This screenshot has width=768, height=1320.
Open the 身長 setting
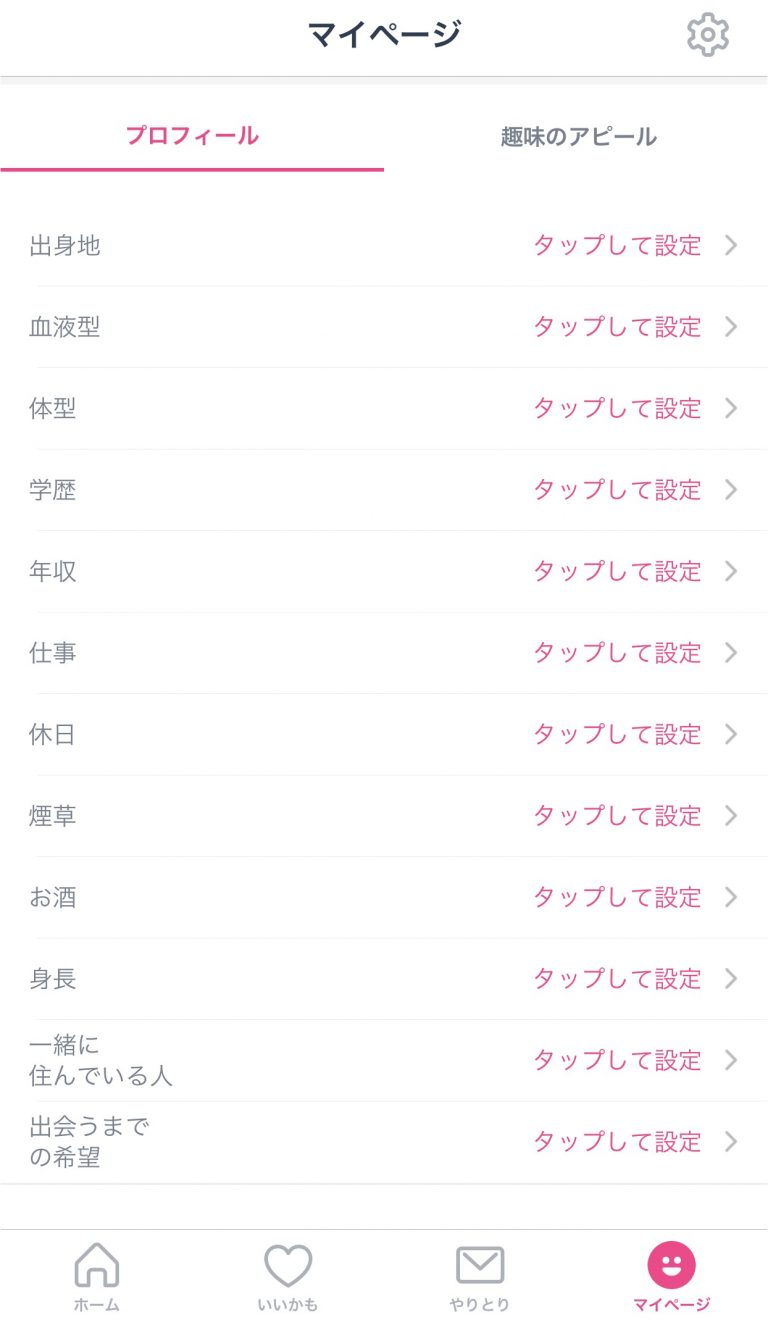pyautogui.click(x=384, y=979)
